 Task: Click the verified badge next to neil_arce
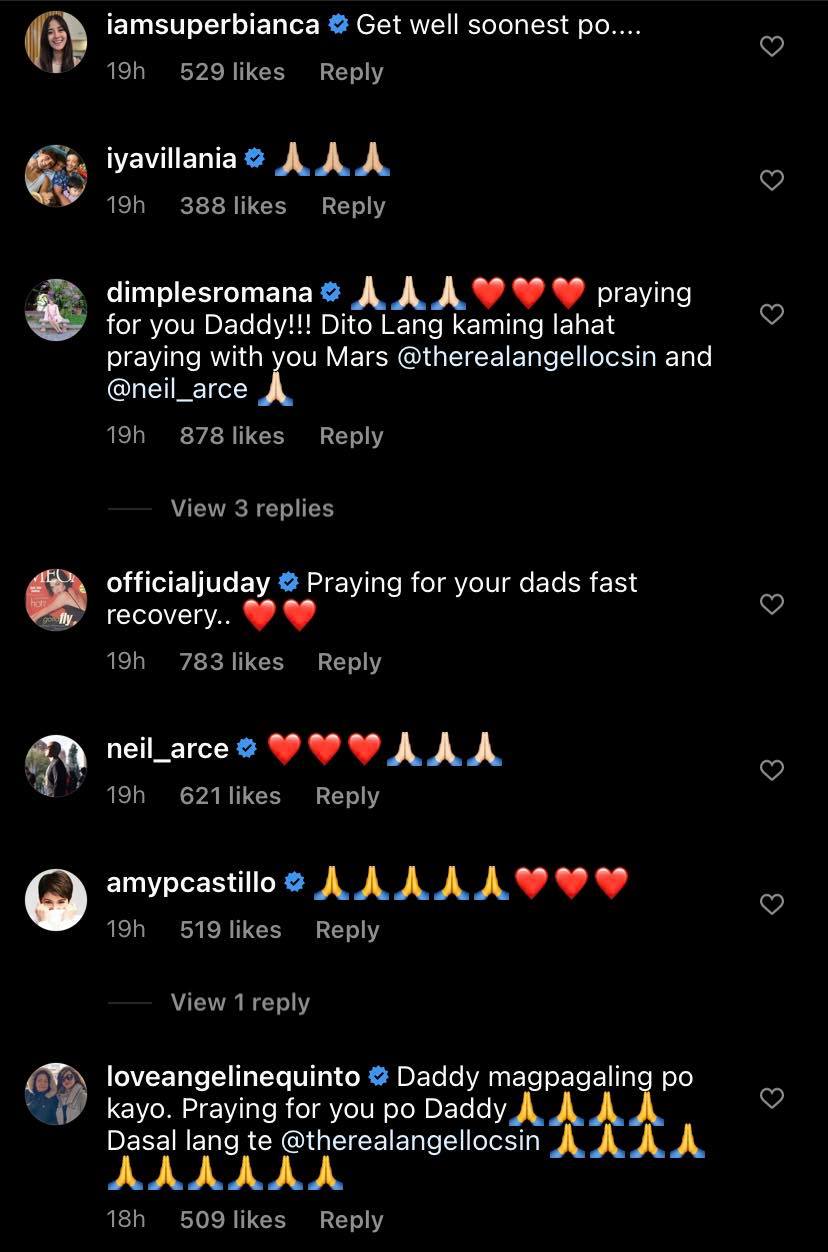tap(245, 747)
